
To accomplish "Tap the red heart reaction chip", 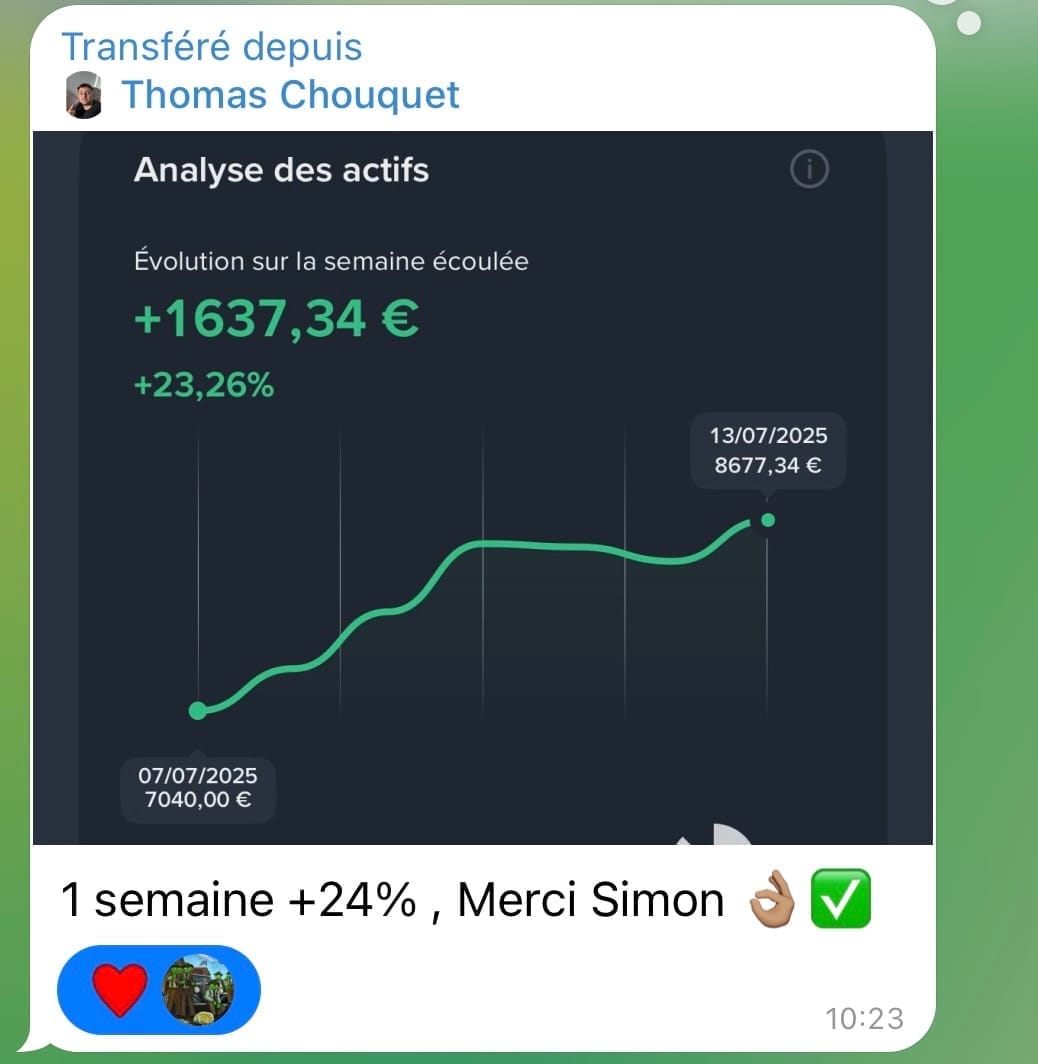I will 121,989.
